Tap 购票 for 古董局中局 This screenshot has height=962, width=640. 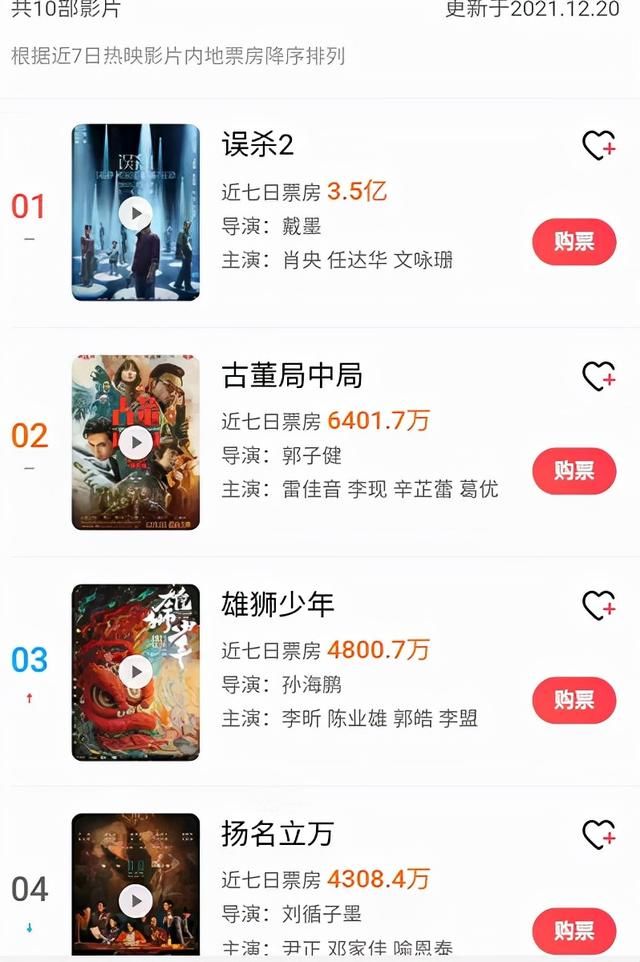click(x=574, y=470)
